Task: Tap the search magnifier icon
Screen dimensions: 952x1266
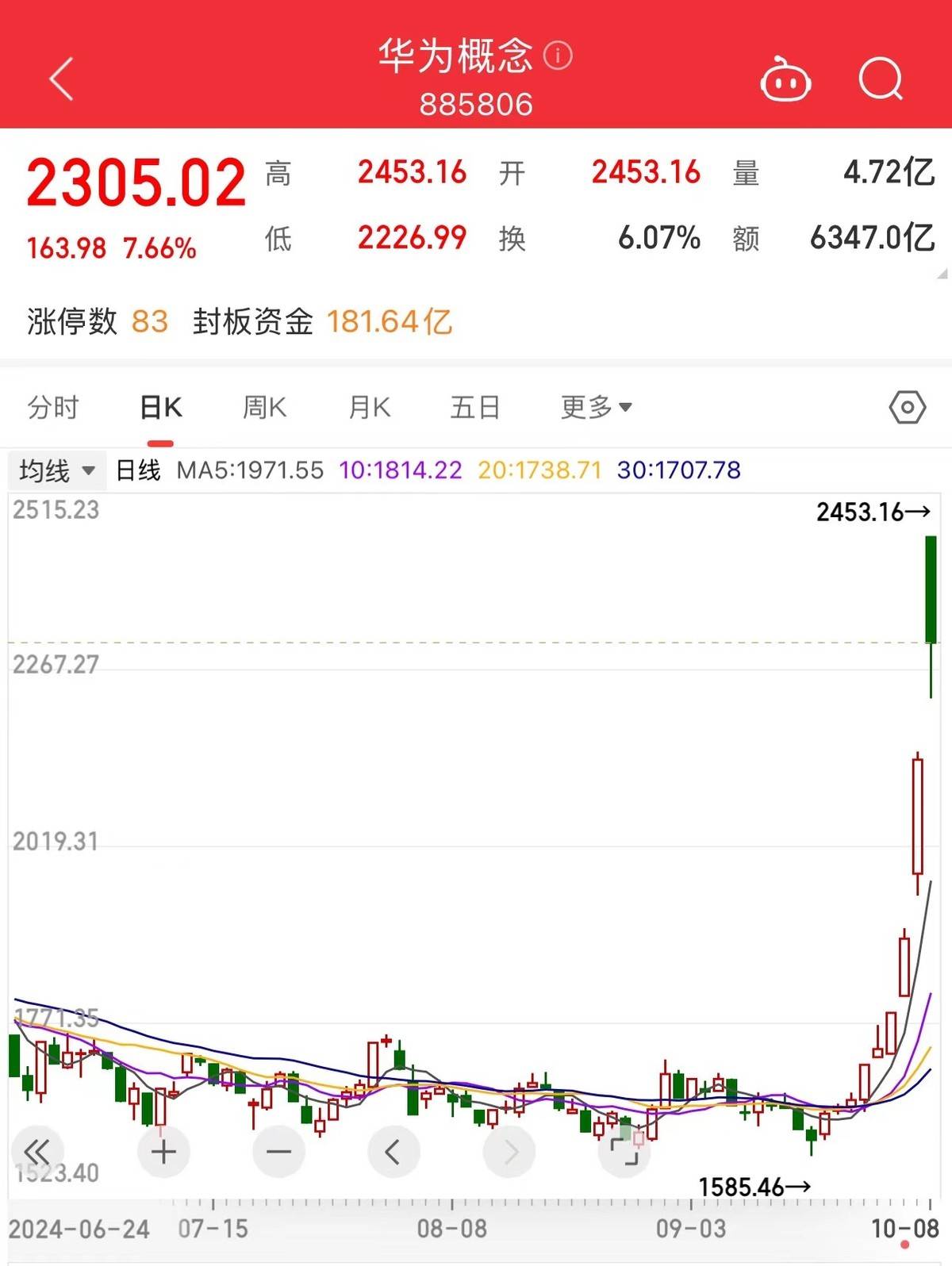Action: (877, 79)
